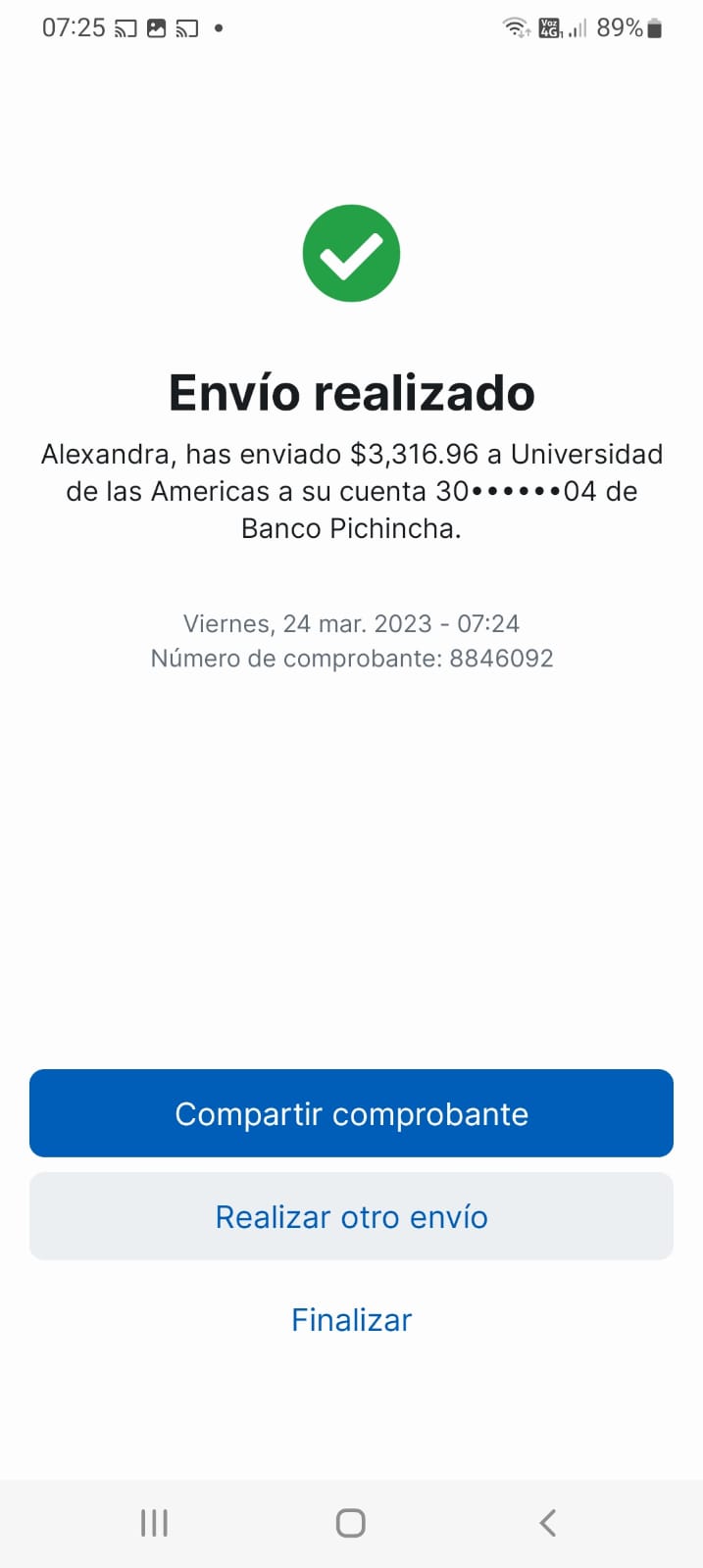Open recent apps from navigation bar
The height and width of the screenshot is (1568, 703).
(x=154, y=1522)
